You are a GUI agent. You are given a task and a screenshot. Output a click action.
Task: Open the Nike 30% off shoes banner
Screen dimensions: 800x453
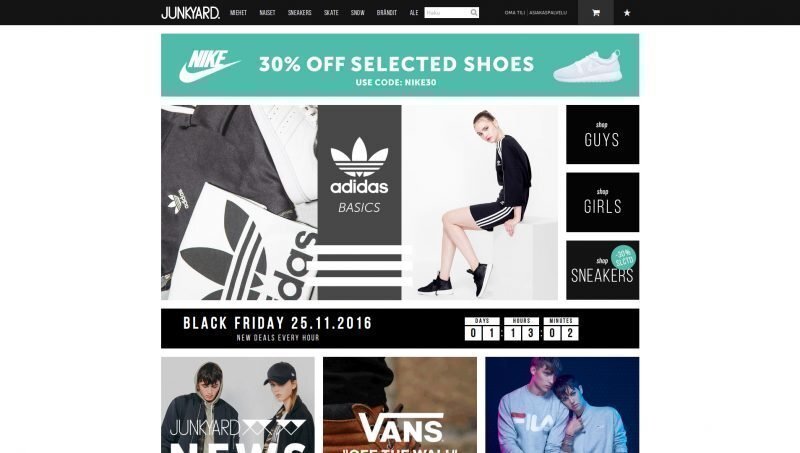(x=400, y=65)
